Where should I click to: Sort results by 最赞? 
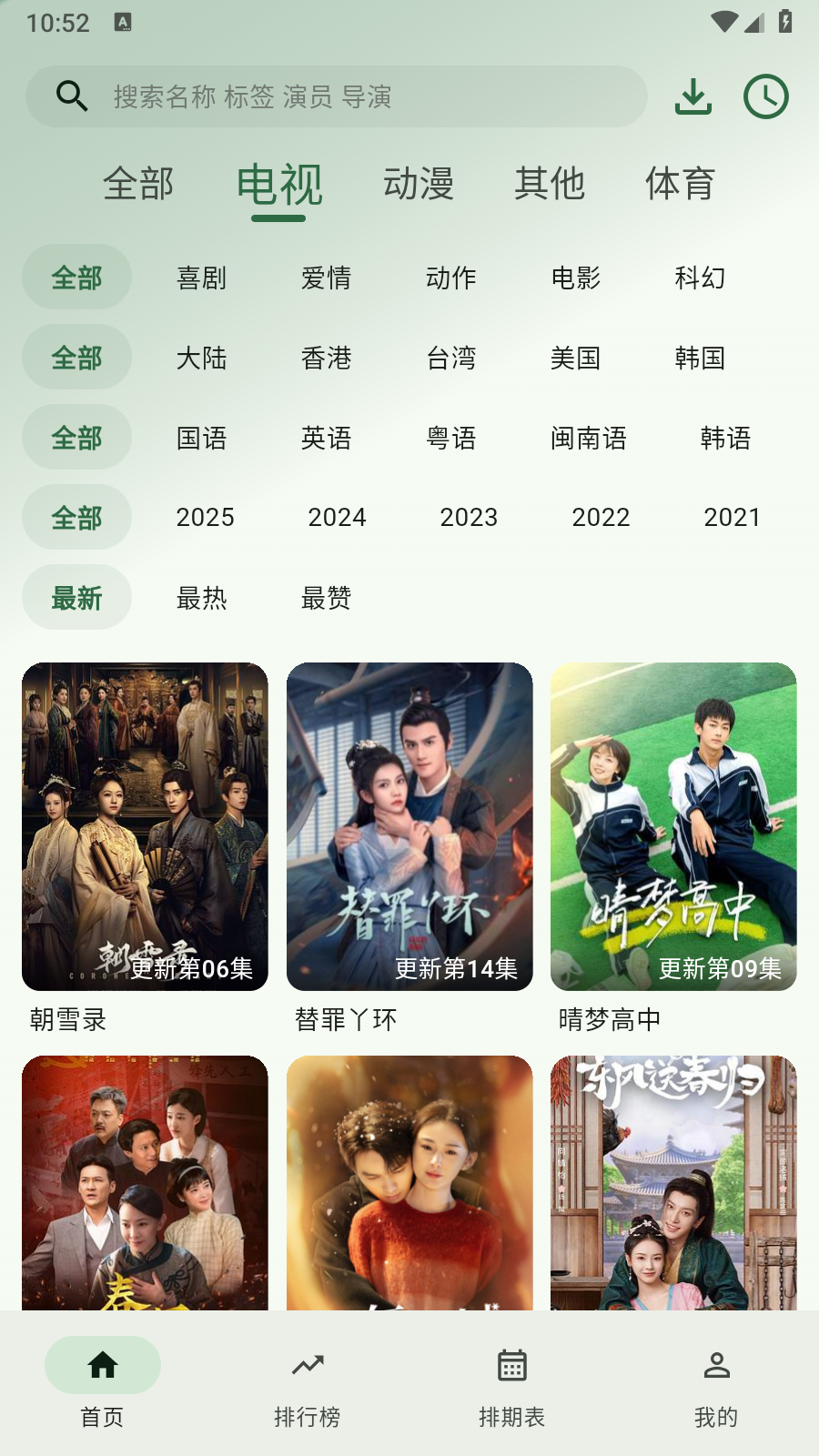click(x=326, y=598)
